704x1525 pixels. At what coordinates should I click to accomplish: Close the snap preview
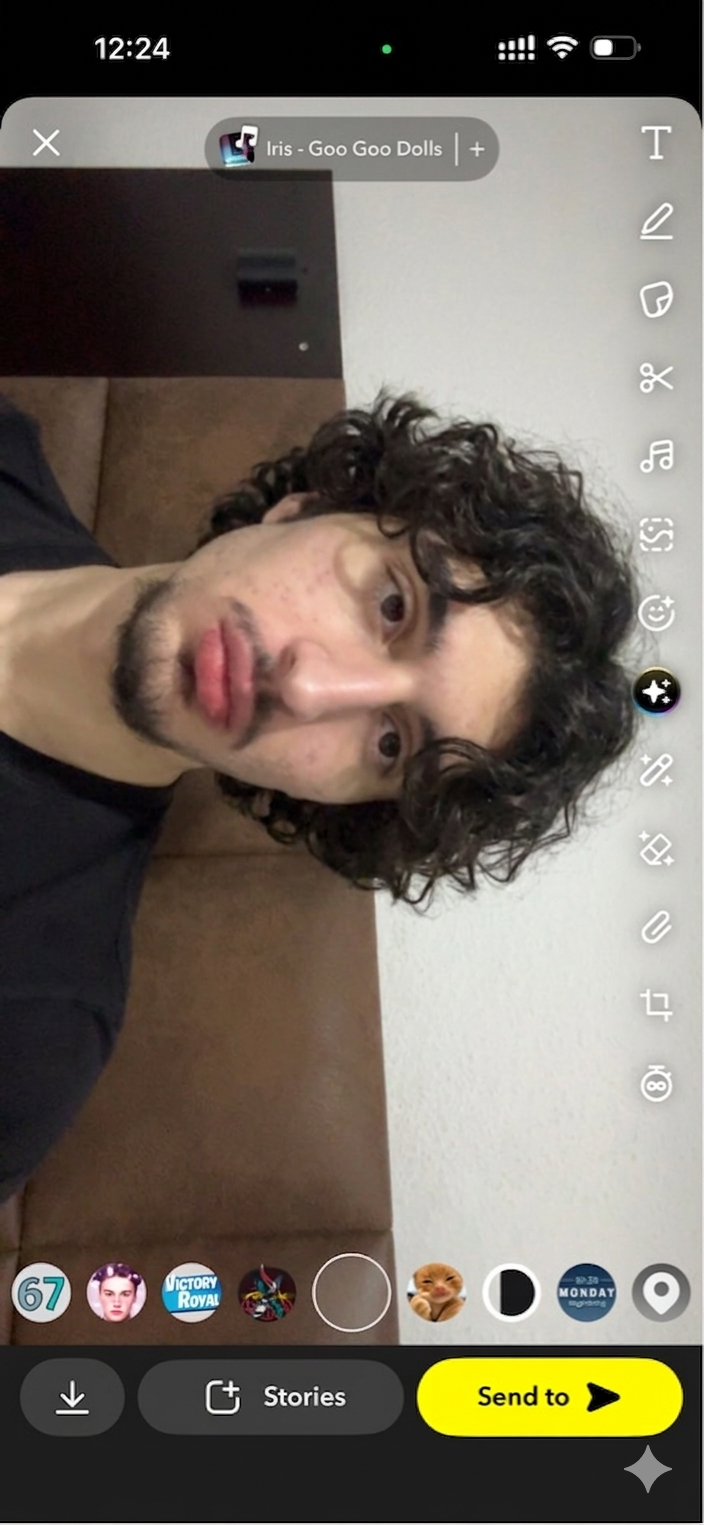pos(46,144)
